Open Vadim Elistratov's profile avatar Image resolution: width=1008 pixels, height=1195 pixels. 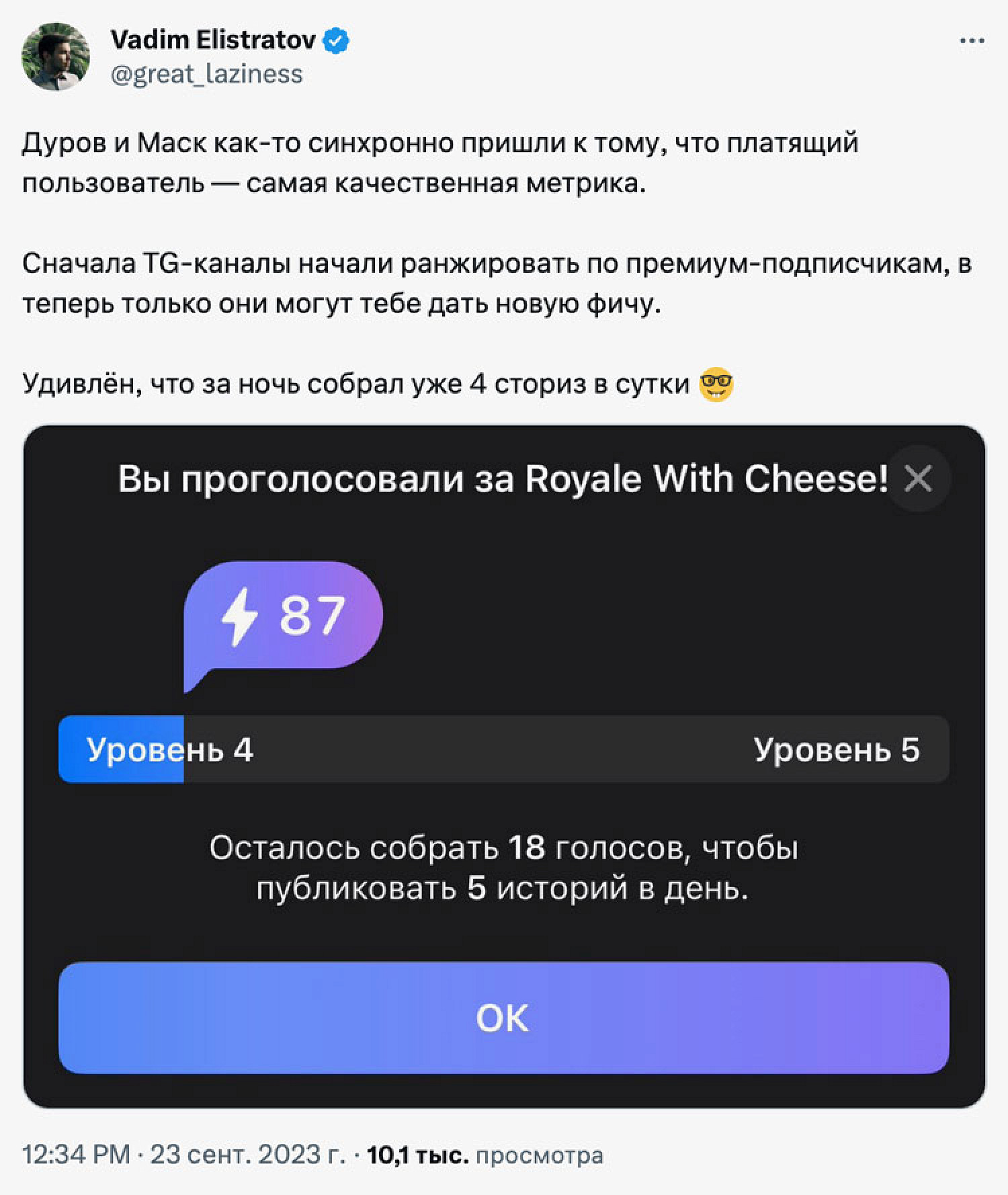pos(56,56)
